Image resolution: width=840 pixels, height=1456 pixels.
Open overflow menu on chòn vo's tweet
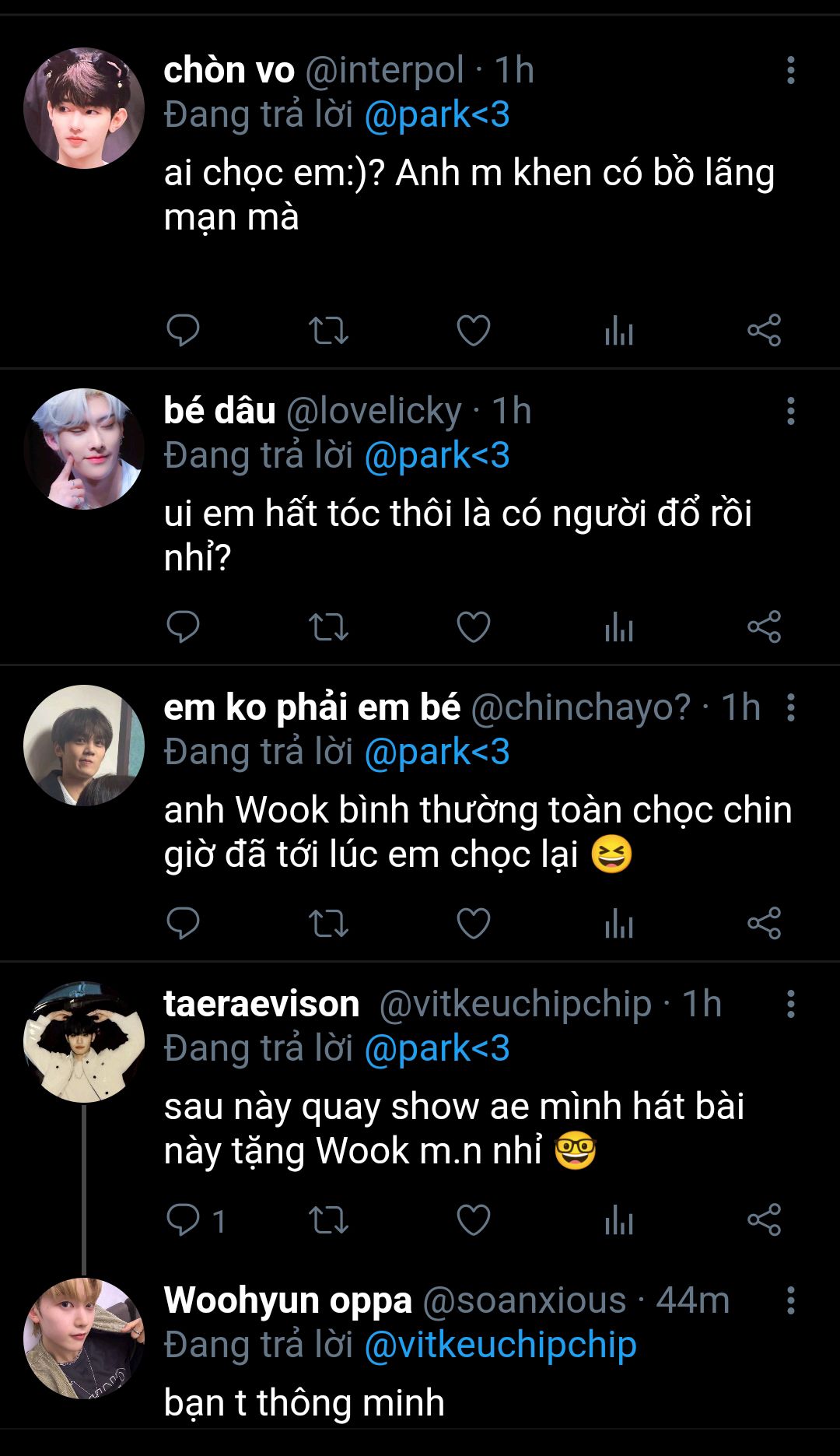(x=790, y=70)
